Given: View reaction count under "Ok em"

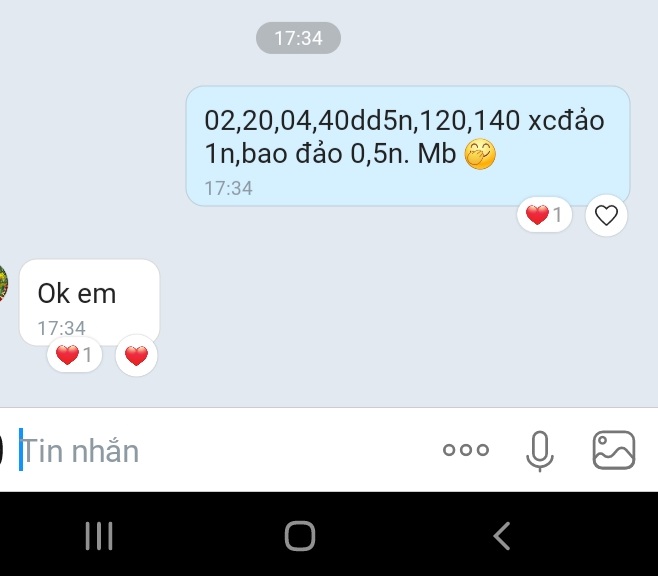Looking at the screenshot, I should [x=74, y=355].
